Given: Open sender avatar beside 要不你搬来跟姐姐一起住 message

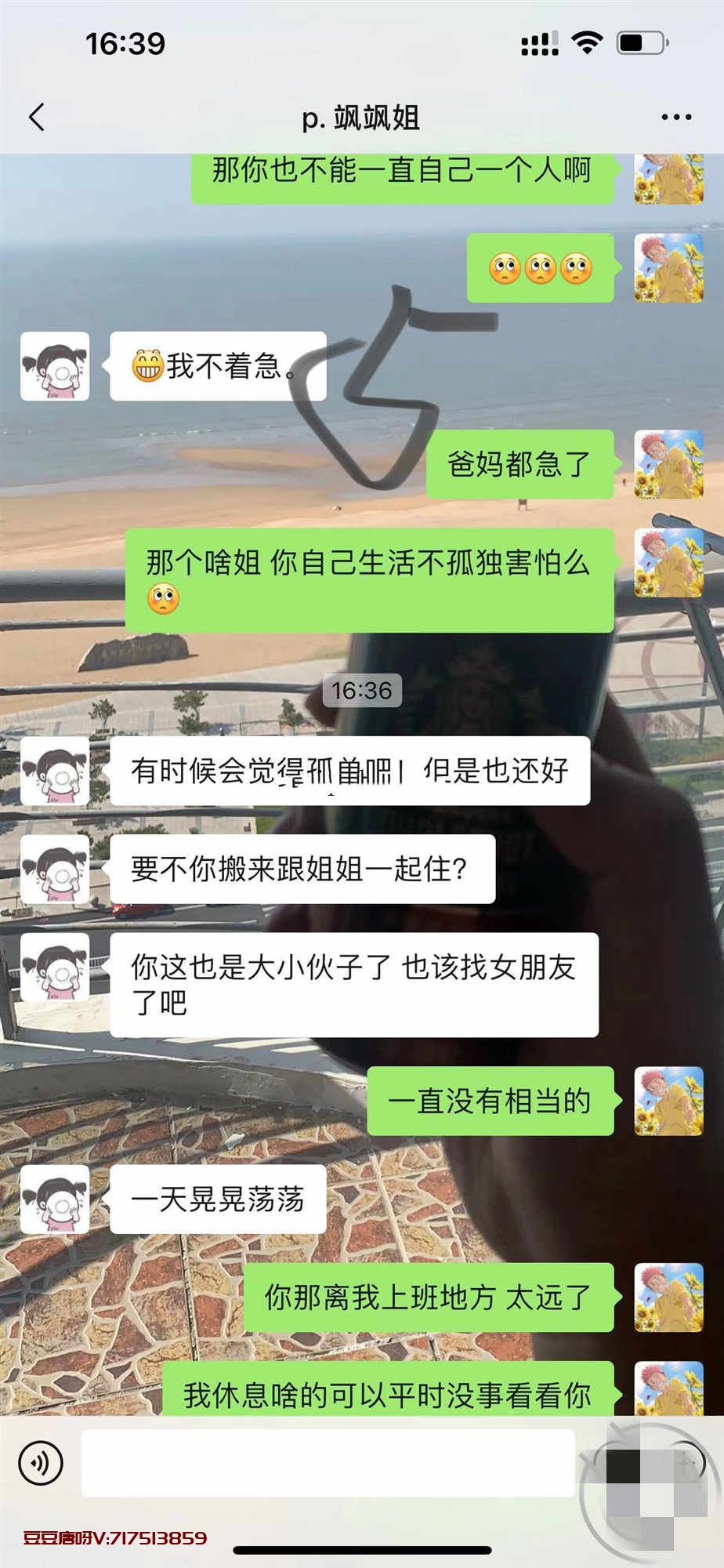Looking at the screenshot, I should 55,869.
